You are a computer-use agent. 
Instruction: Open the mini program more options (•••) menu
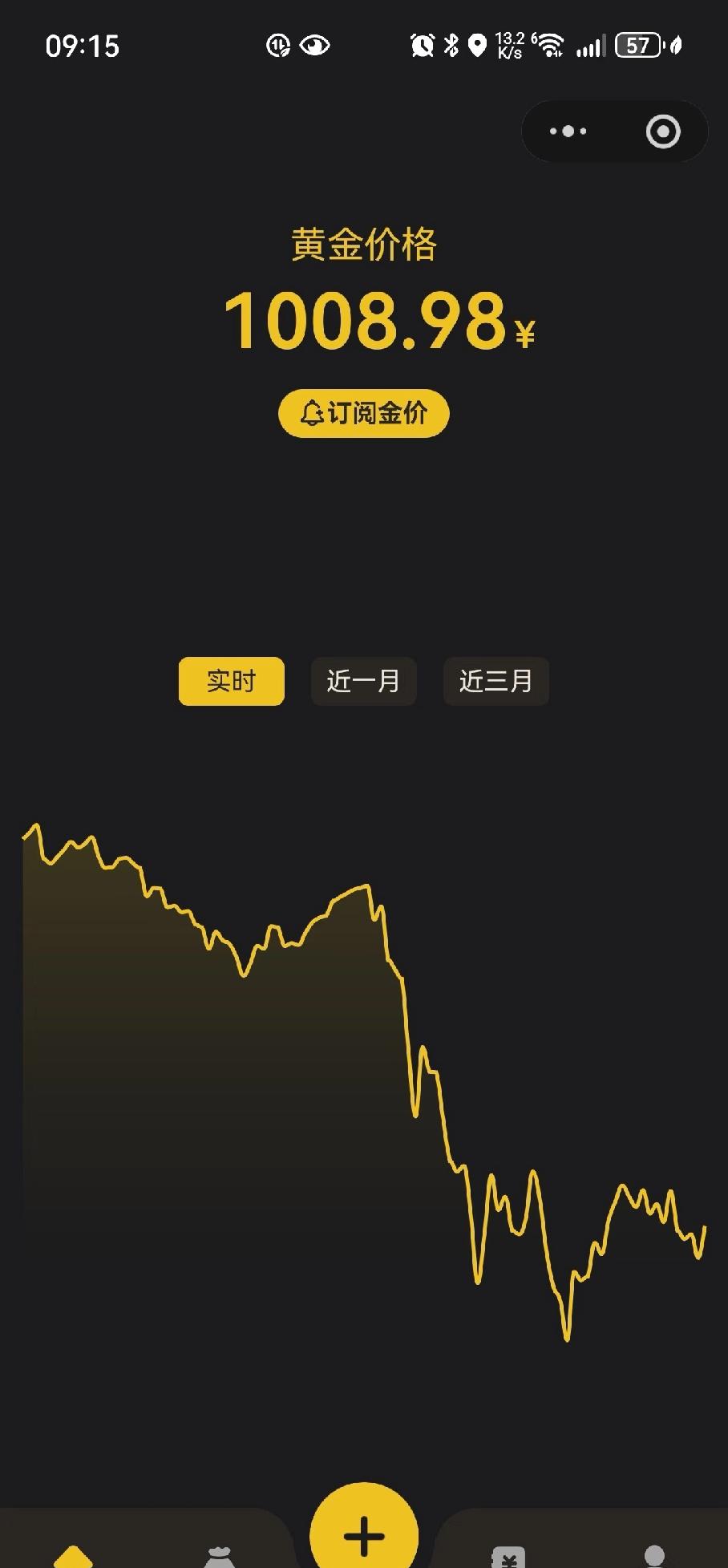[x=568, y=131]
